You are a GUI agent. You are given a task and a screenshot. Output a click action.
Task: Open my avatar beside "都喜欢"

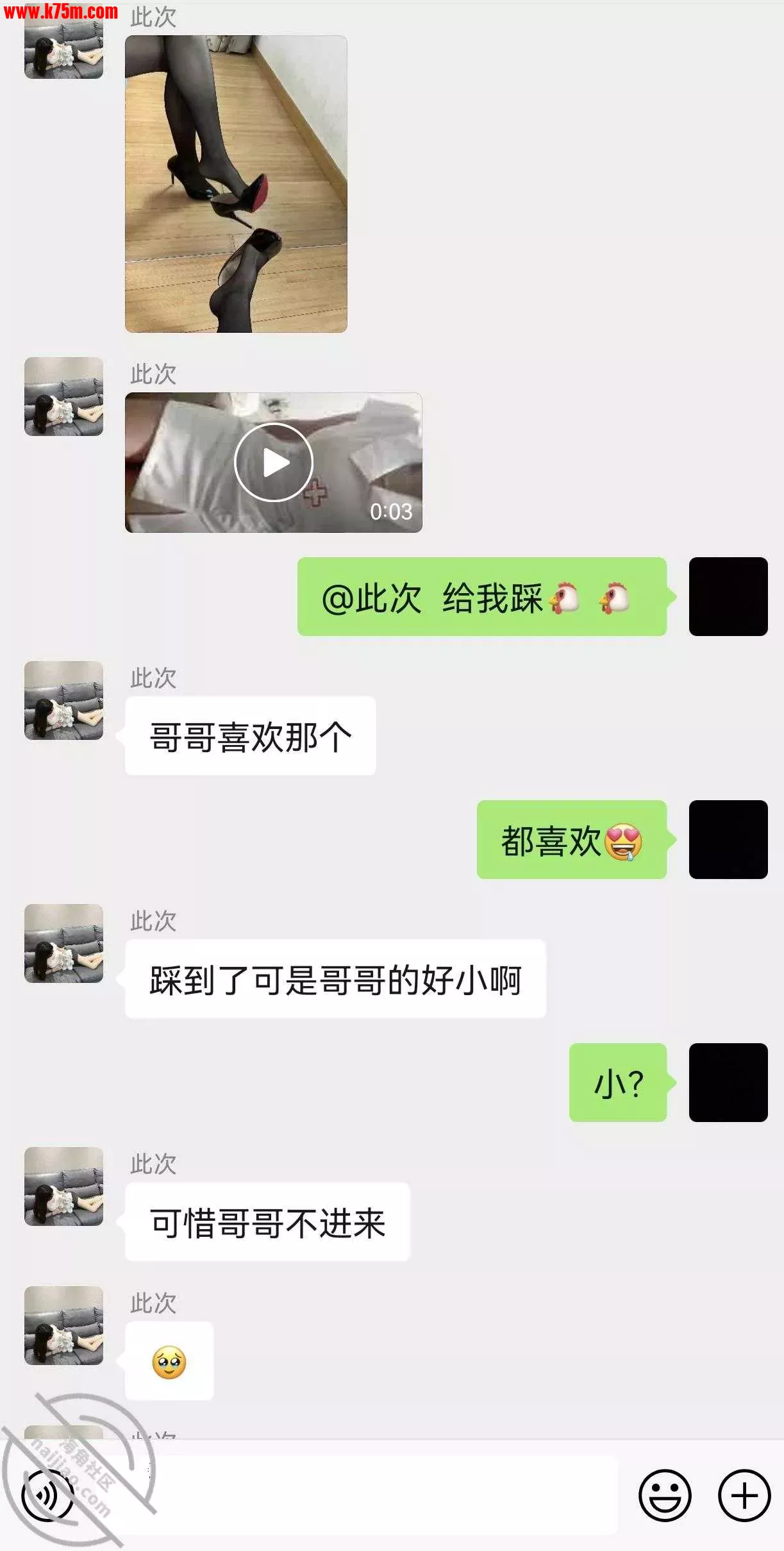click(x=728, y=839)
